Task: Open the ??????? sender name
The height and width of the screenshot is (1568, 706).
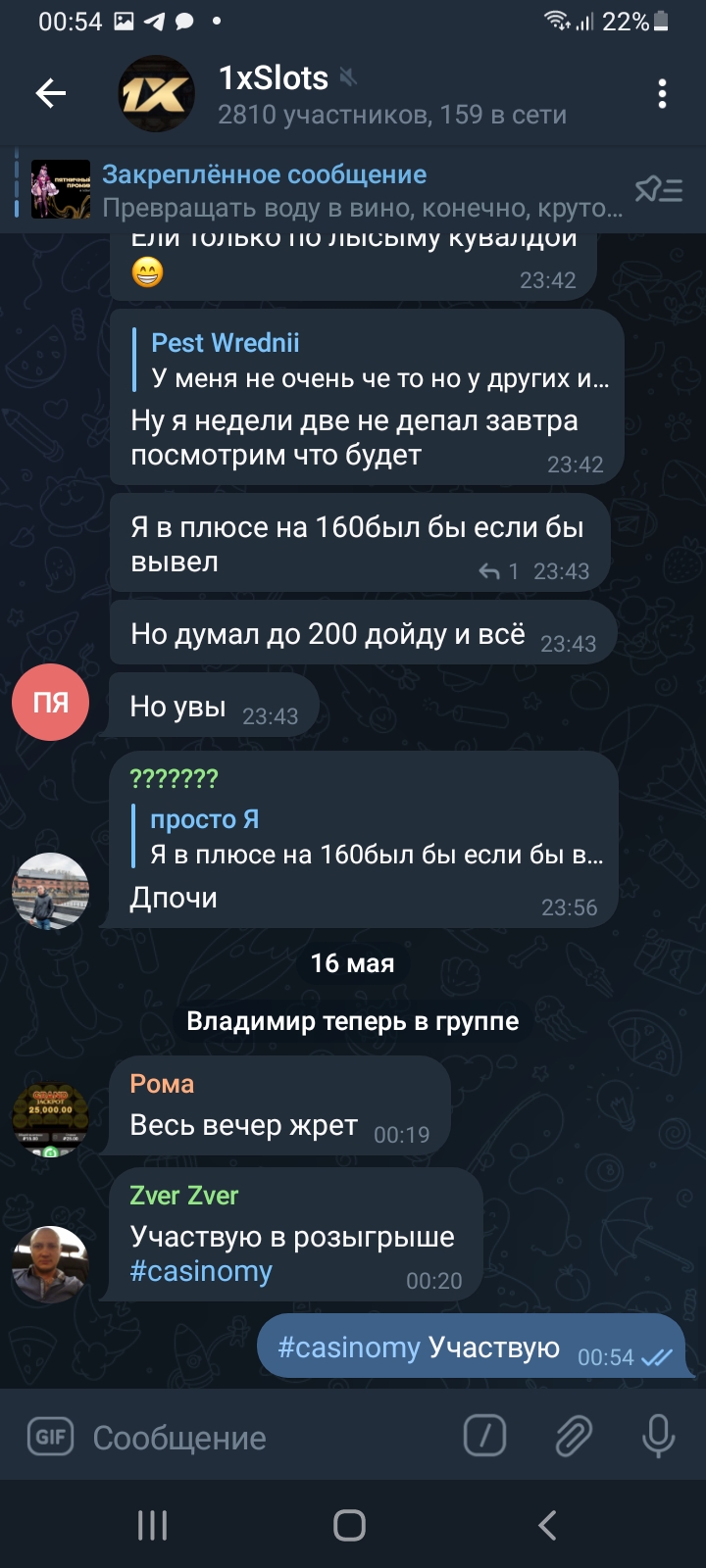Action: [x=175, y=779]
